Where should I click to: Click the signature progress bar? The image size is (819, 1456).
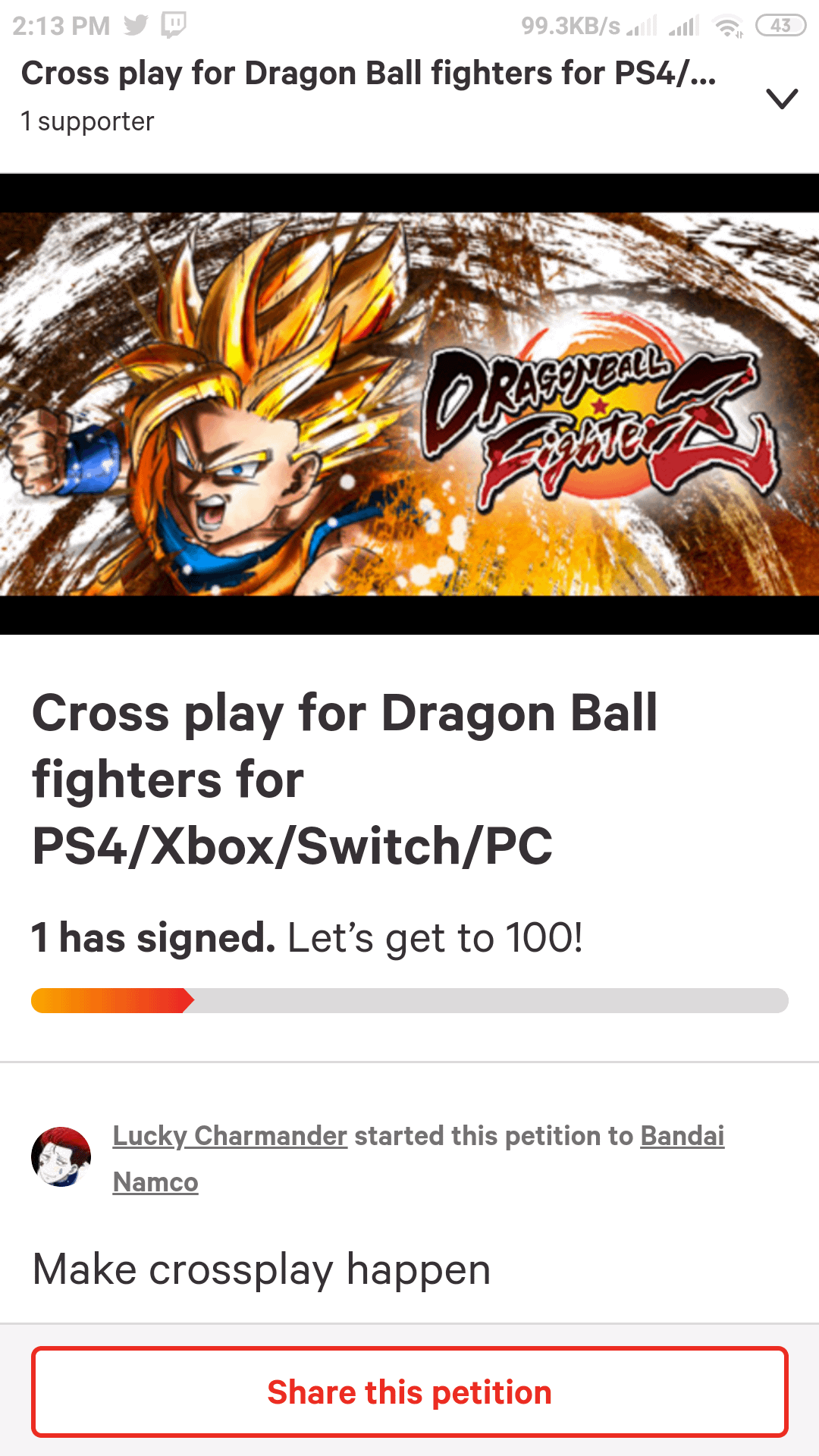409,1001
